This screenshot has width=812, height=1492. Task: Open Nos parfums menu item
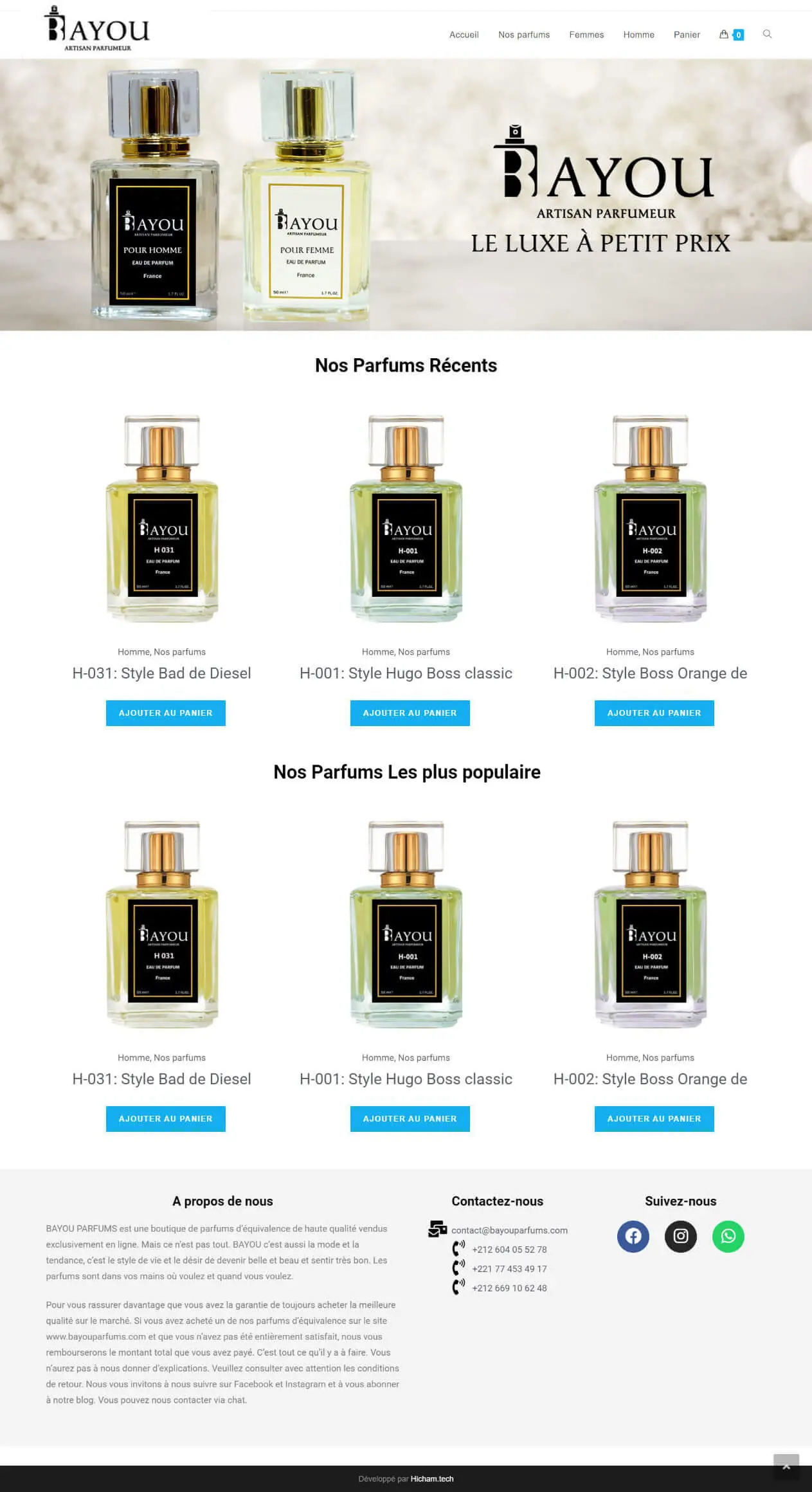523,35
